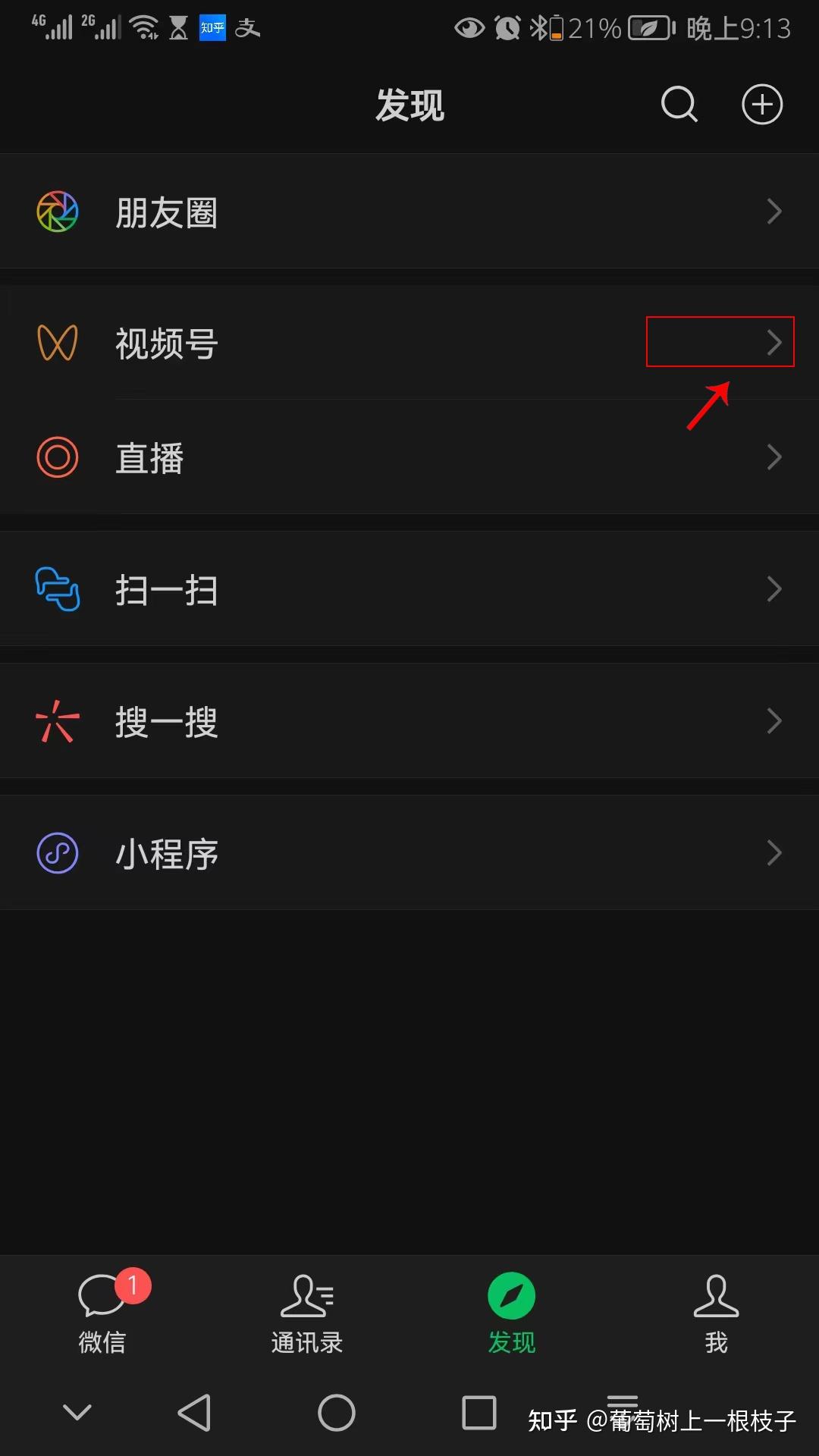819x1456 pixels.
Task: Open Mini Programs (小程序) purple icon
Action: coord(57,852)
